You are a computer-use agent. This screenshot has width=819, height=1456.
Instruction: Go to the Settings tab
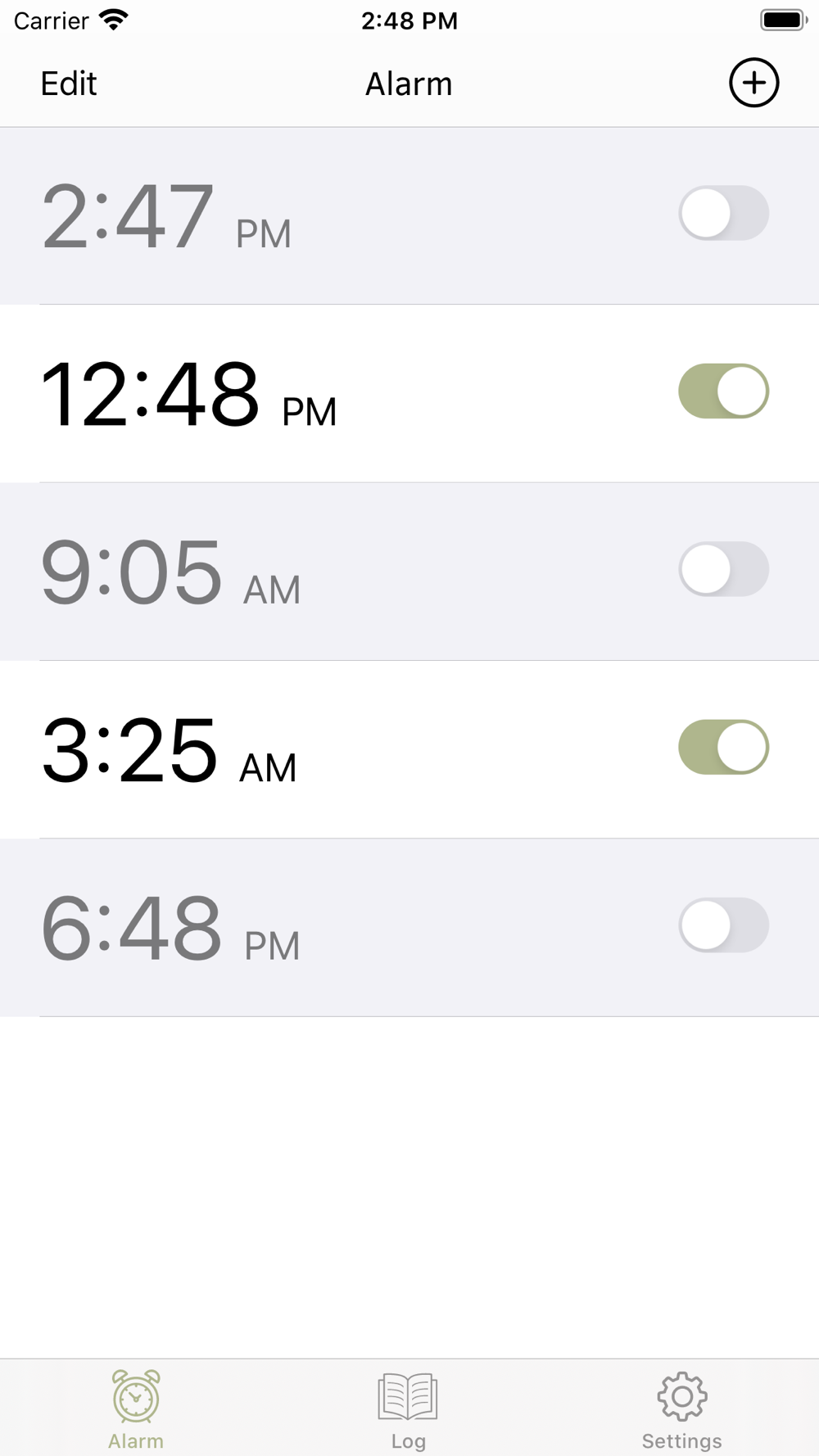tap(681, 1410)
